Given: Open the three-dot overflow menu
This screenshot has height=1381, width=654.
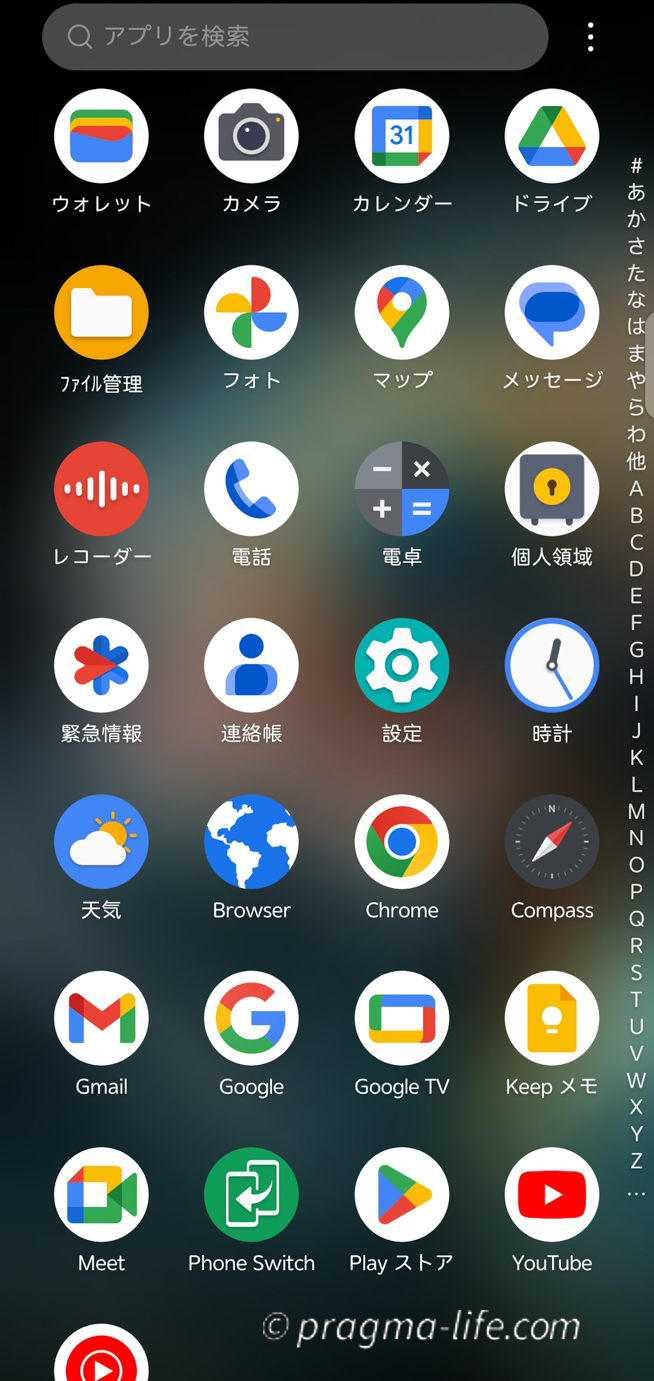Looking at the screenshot, I should pyautogui.click(x=591, y=37).
